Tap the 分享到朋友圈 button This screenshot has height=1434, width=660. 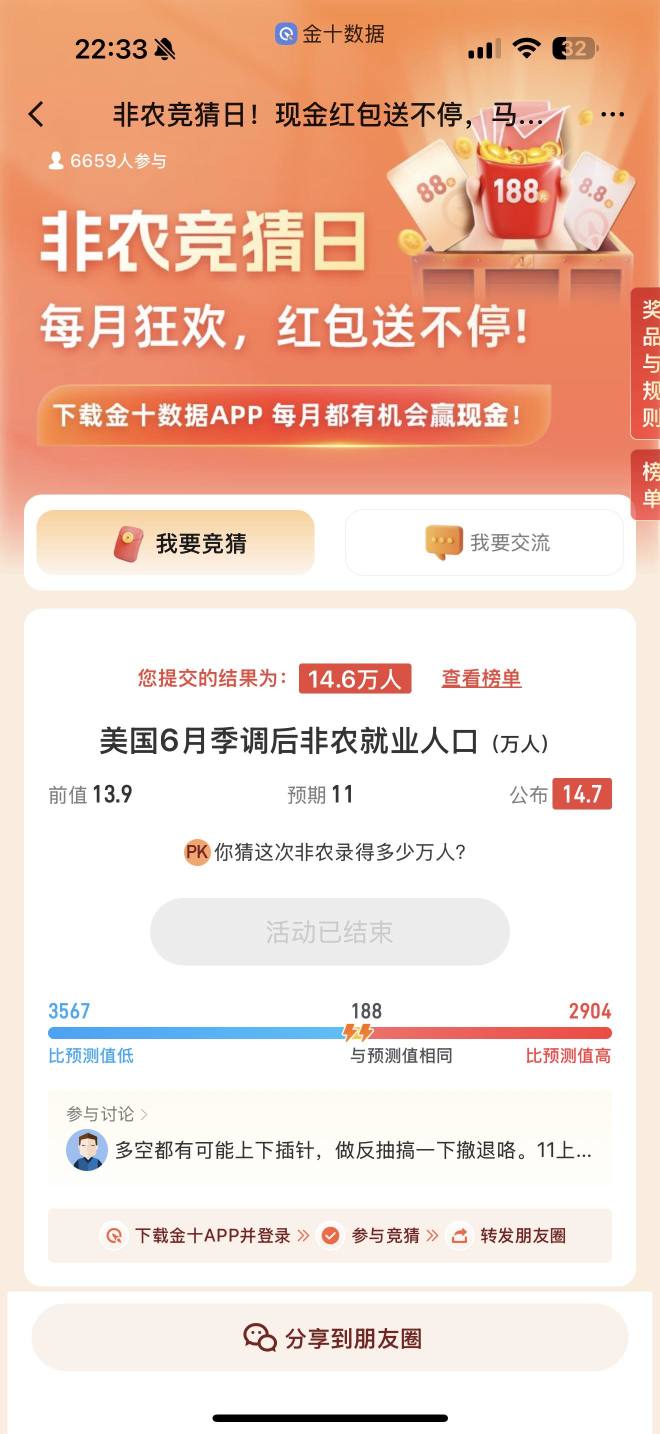(x=330, y=1338)
